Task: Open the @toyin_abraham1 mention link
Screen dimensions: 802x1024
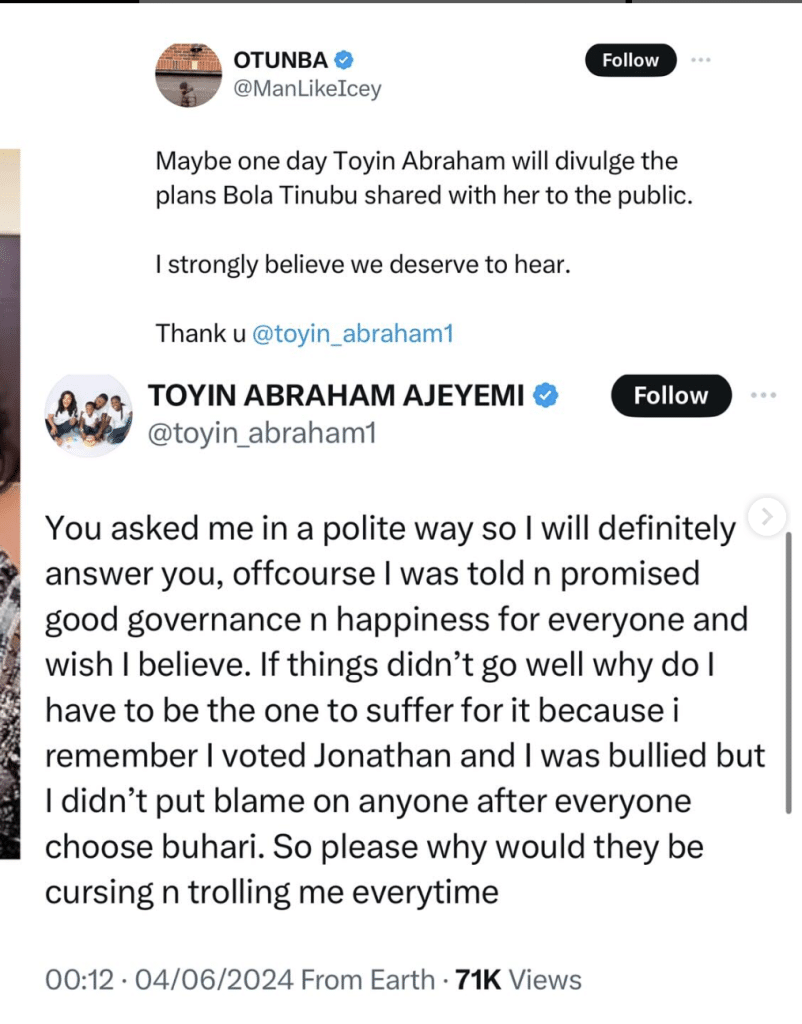Action: point(348,333)
